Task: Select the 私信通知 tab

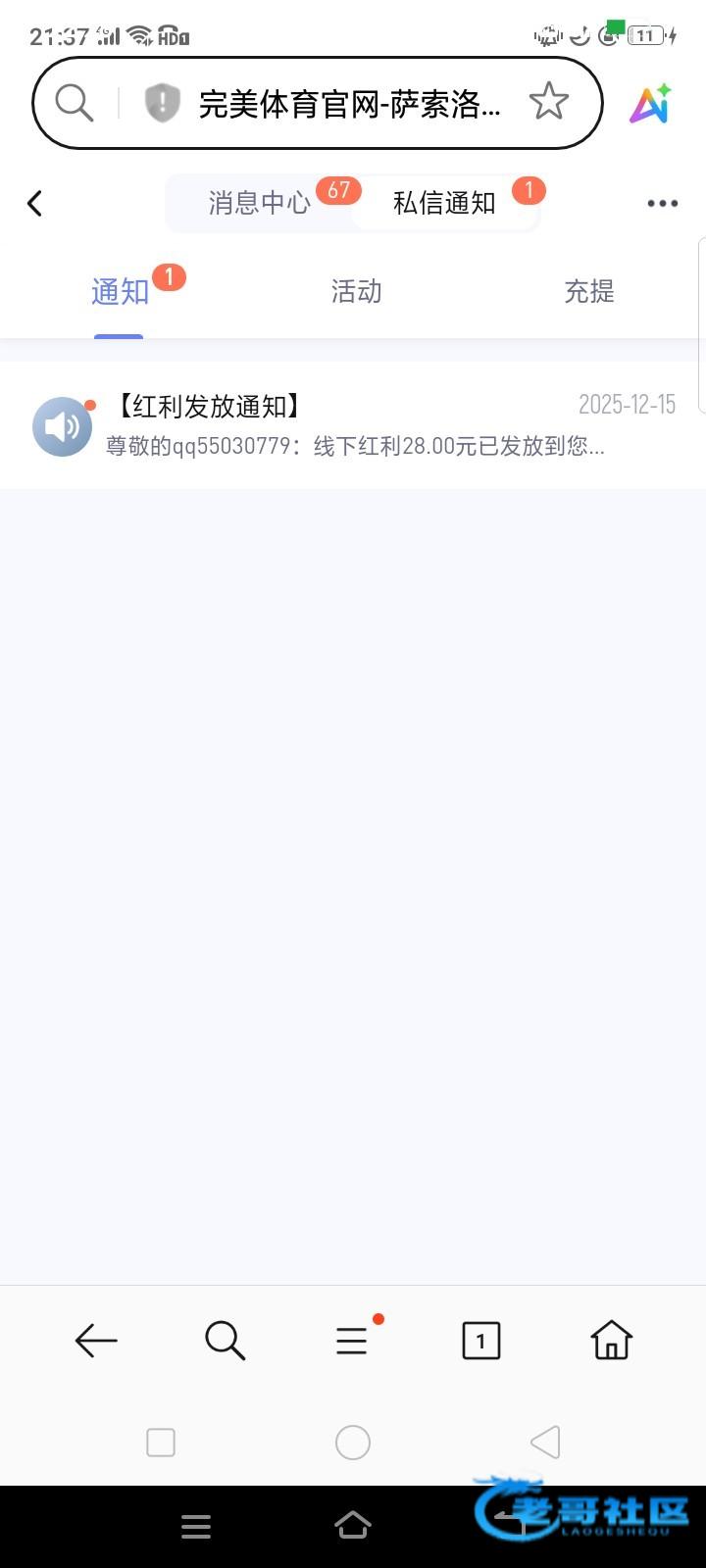Action: tap(444, 203)
